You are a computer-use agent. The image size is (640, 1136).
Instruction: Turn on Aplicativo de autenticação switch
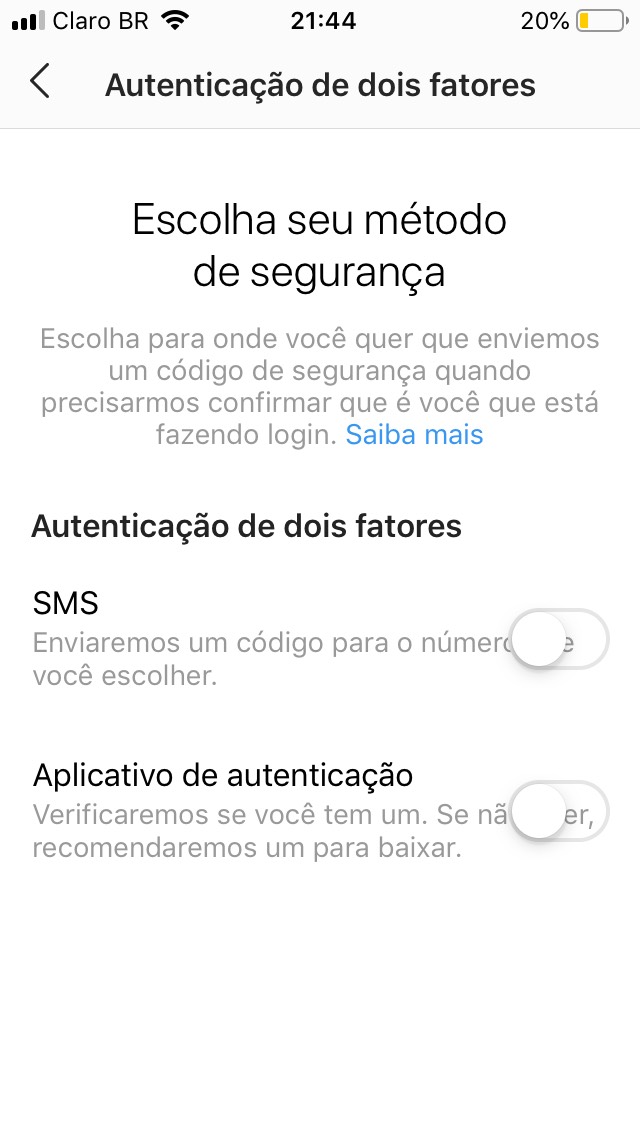coord(558,811)
